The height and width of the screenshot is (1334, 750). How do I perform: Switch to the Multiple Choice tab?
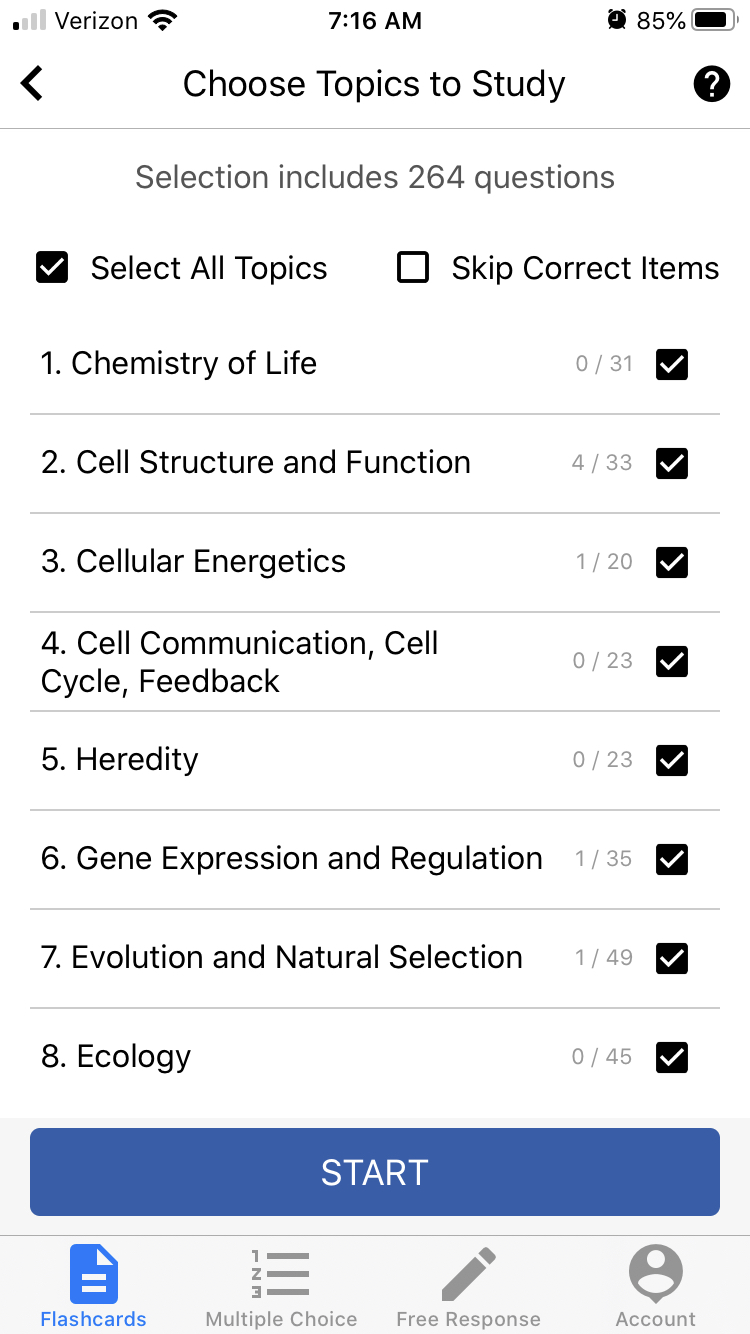(x=281, y=1287)
